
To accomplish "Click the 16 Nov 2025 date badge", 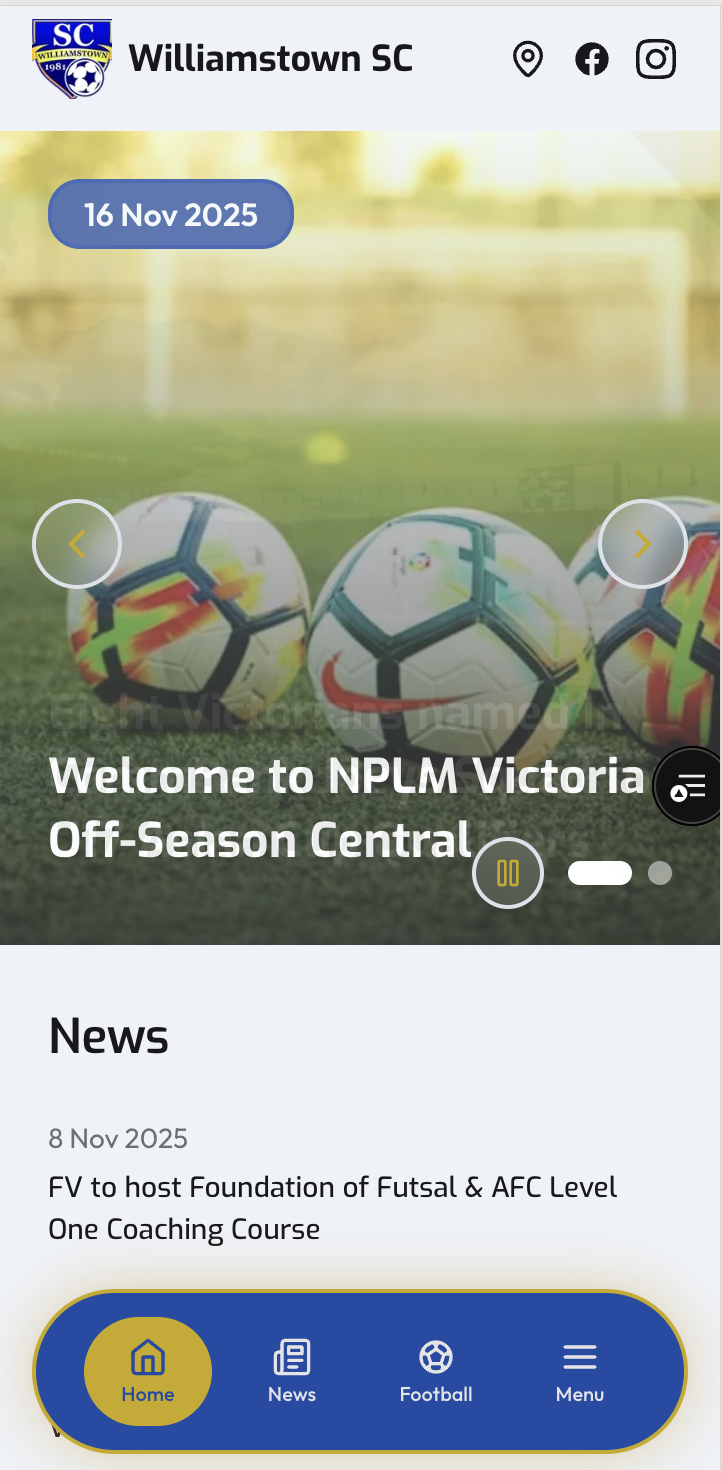I will (x=171, y=213).
